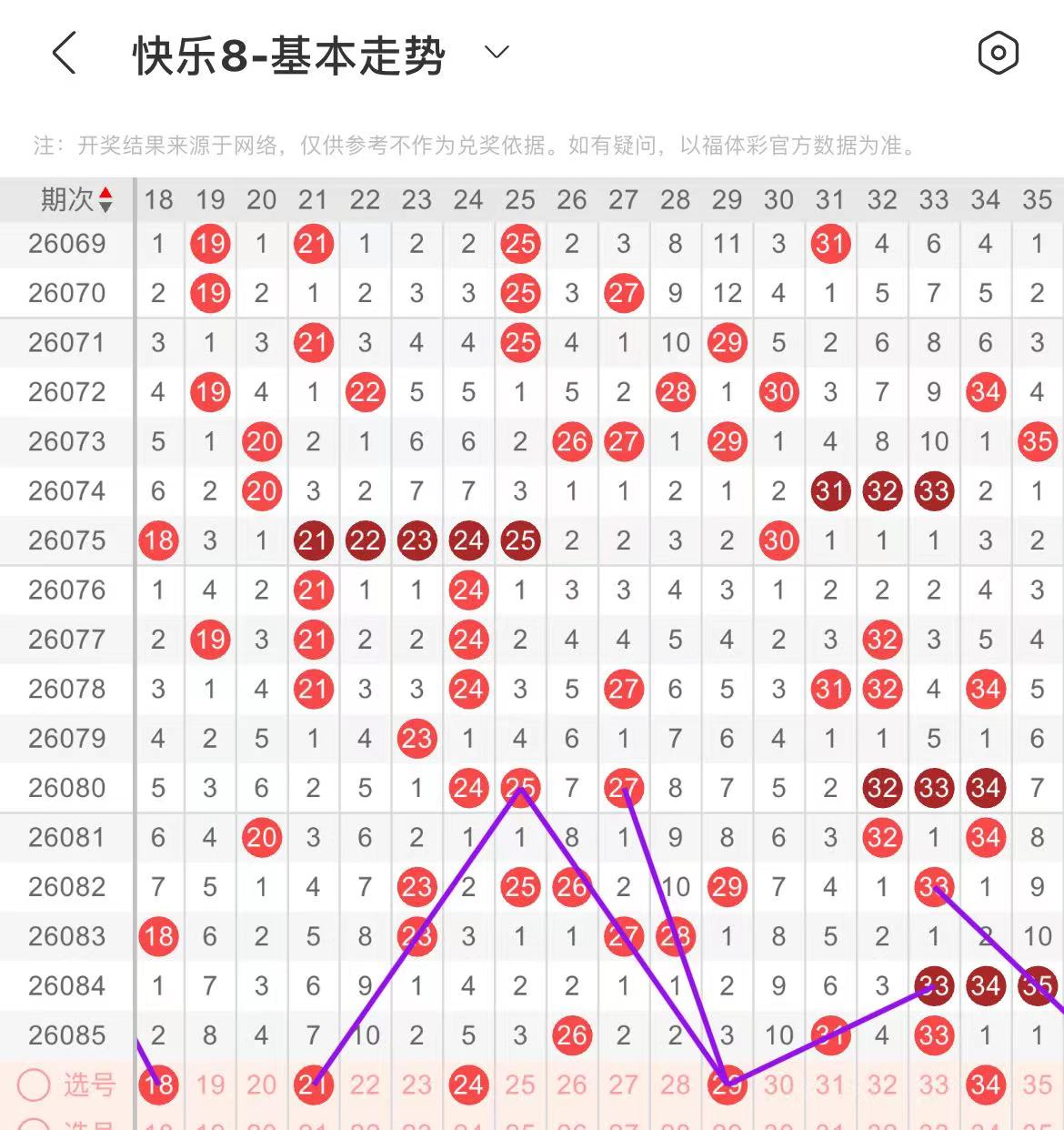Deselect number 18 in the 选号 row

[159, 1085]
